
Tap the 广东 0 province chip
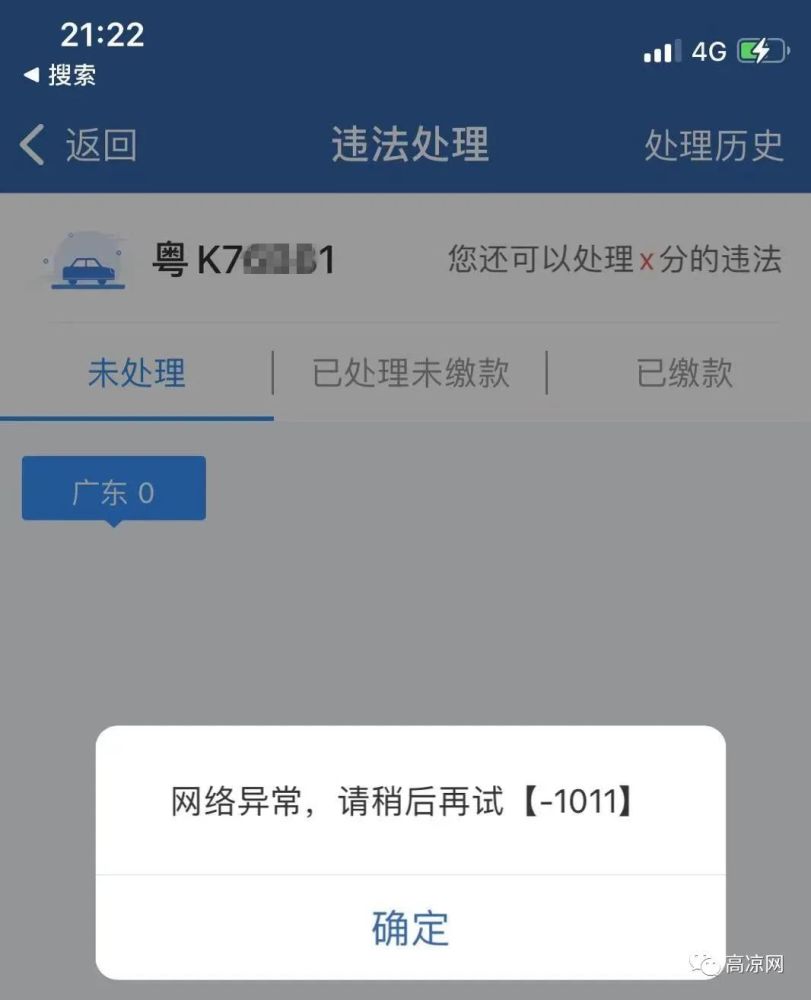pos(113,489)
